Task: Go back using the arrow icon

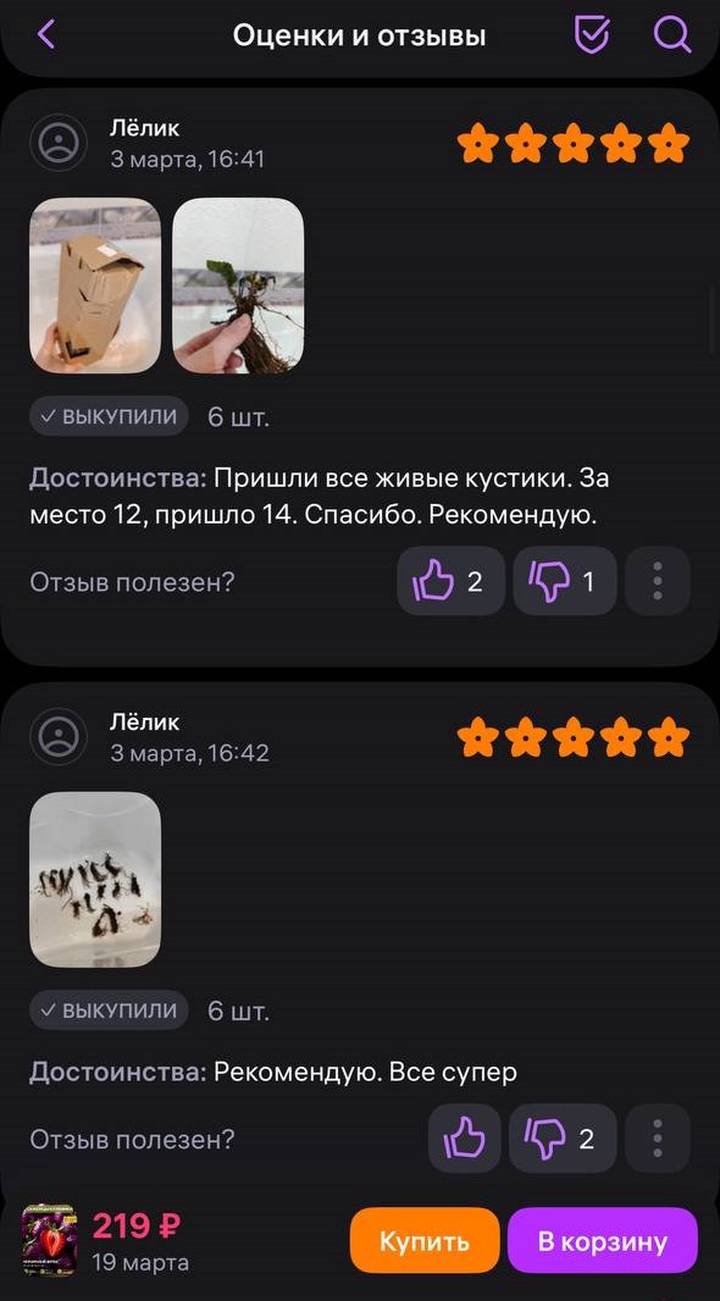Action: (44, 33)
